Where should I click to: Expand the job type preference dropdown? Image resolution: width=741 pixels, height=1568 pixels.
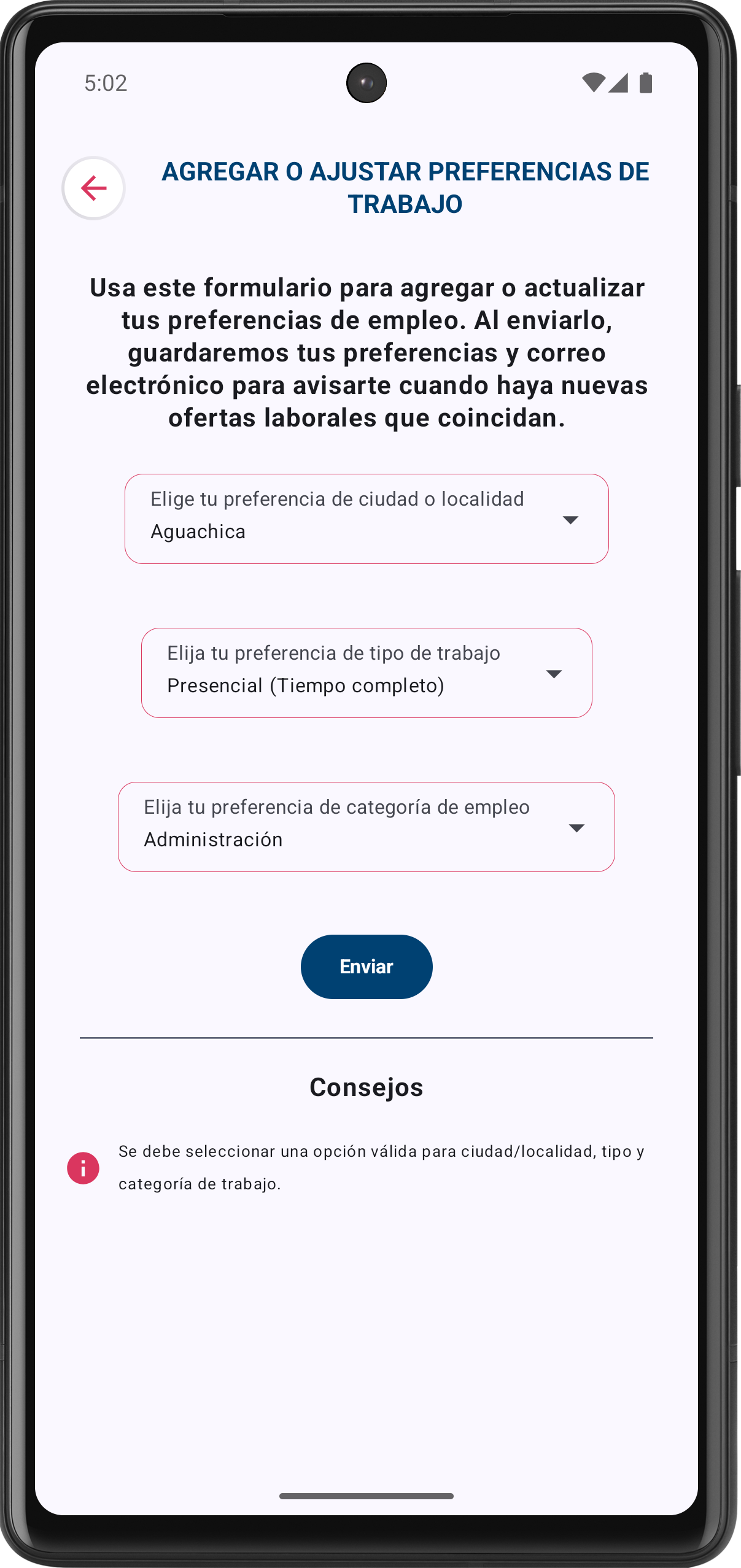367,673
